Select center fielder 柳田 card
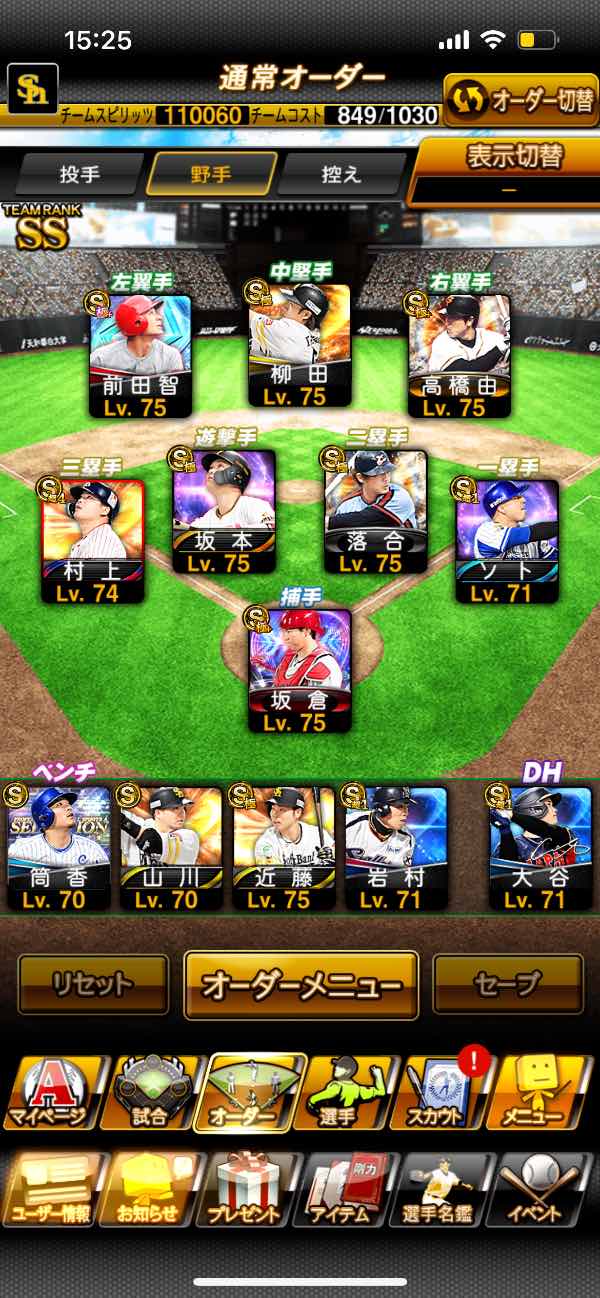 [x=300, y=344]
